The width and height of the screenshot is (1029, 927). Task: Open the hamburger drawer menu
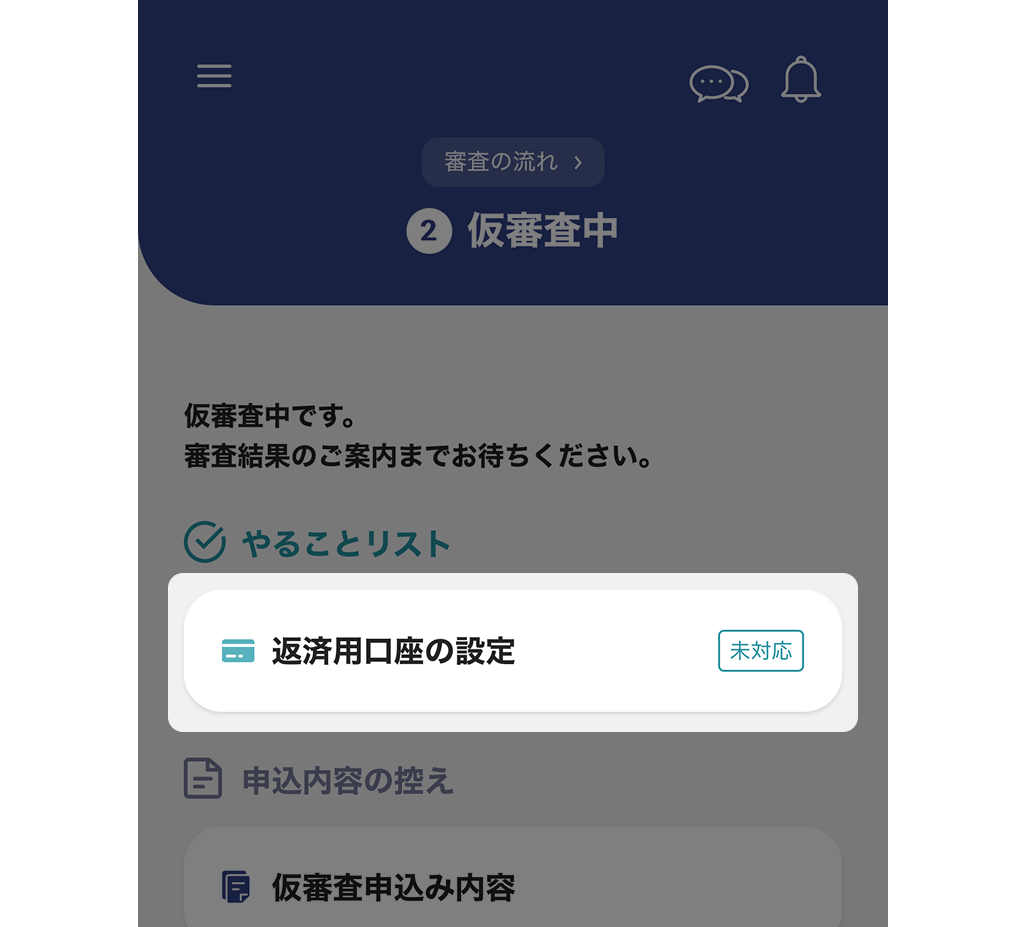tap(214, 77)
